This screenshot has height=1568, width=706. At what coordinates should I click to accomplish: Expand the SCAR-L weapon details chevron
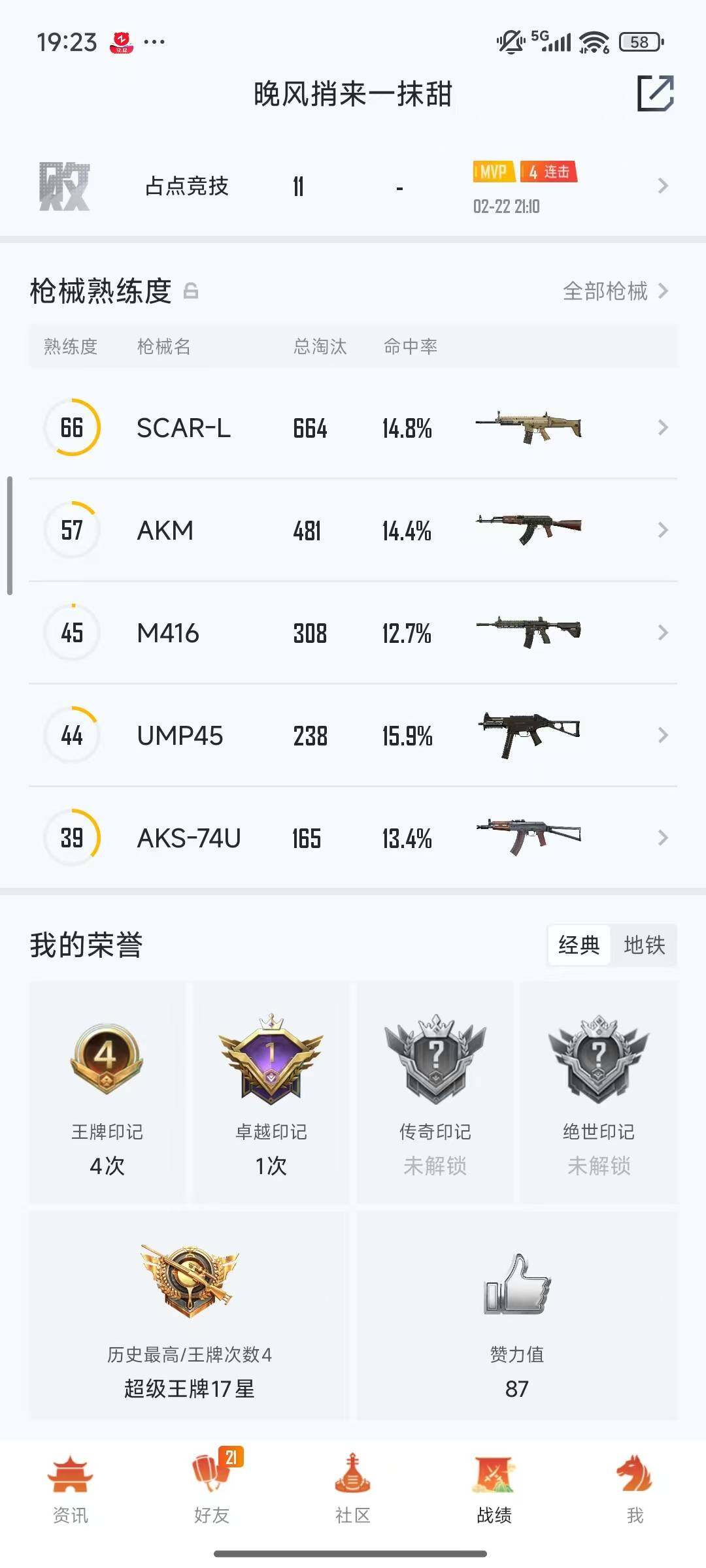click(x=661, y=428)
